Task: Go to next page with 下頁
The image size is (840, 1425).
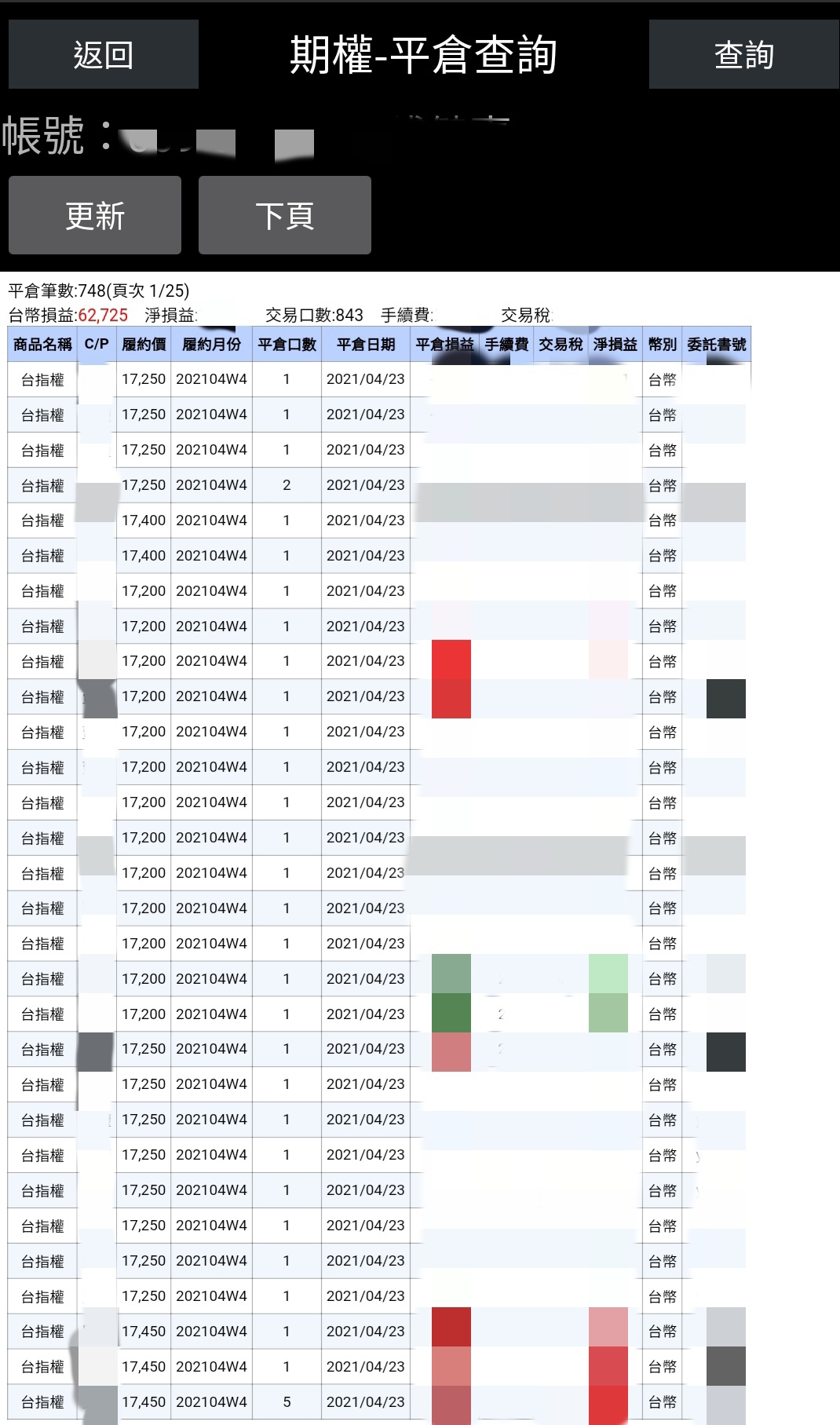Action: coord(284,215)
